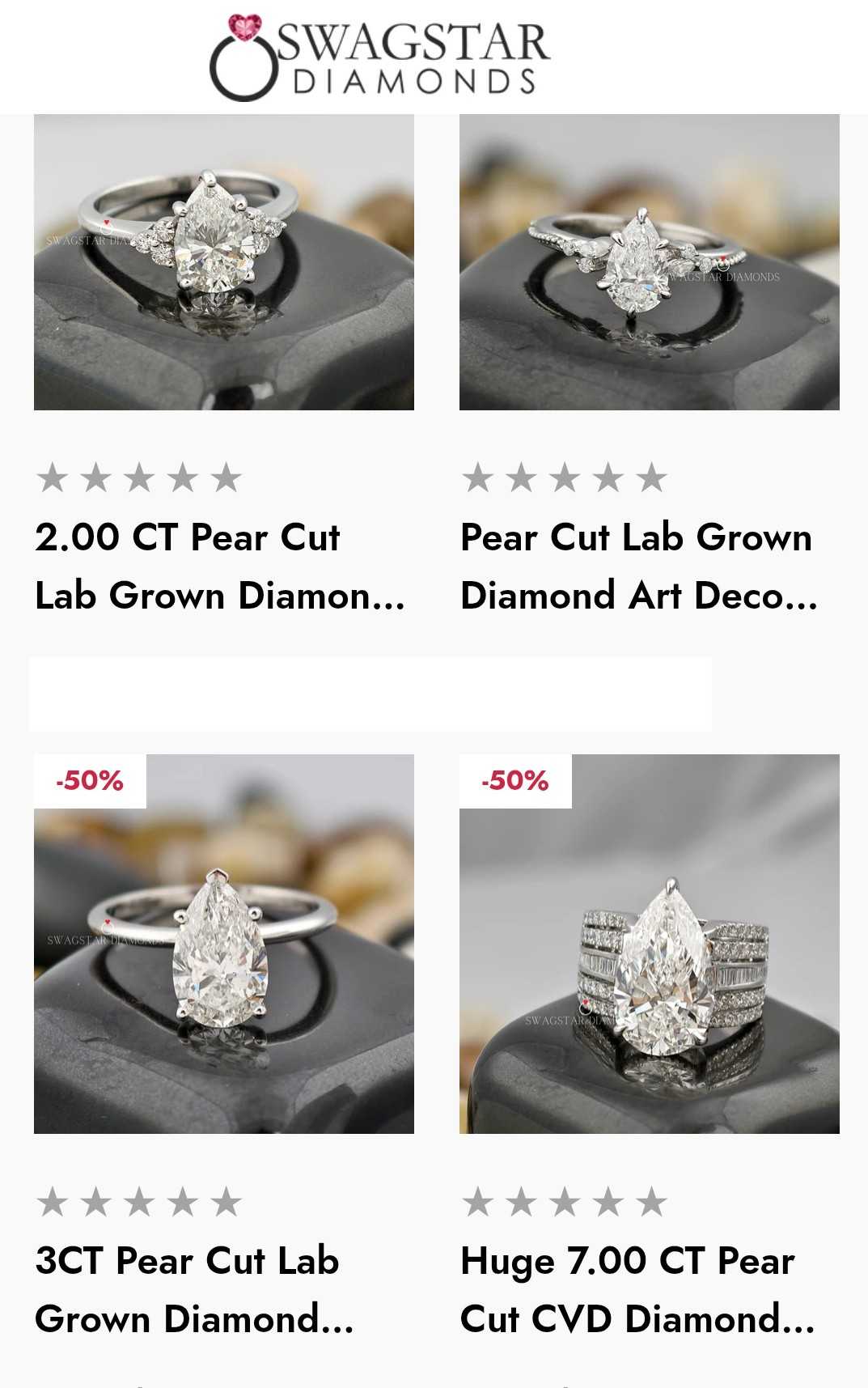Open the 3CT Pear Cut ring photo

tap(224, 944)
